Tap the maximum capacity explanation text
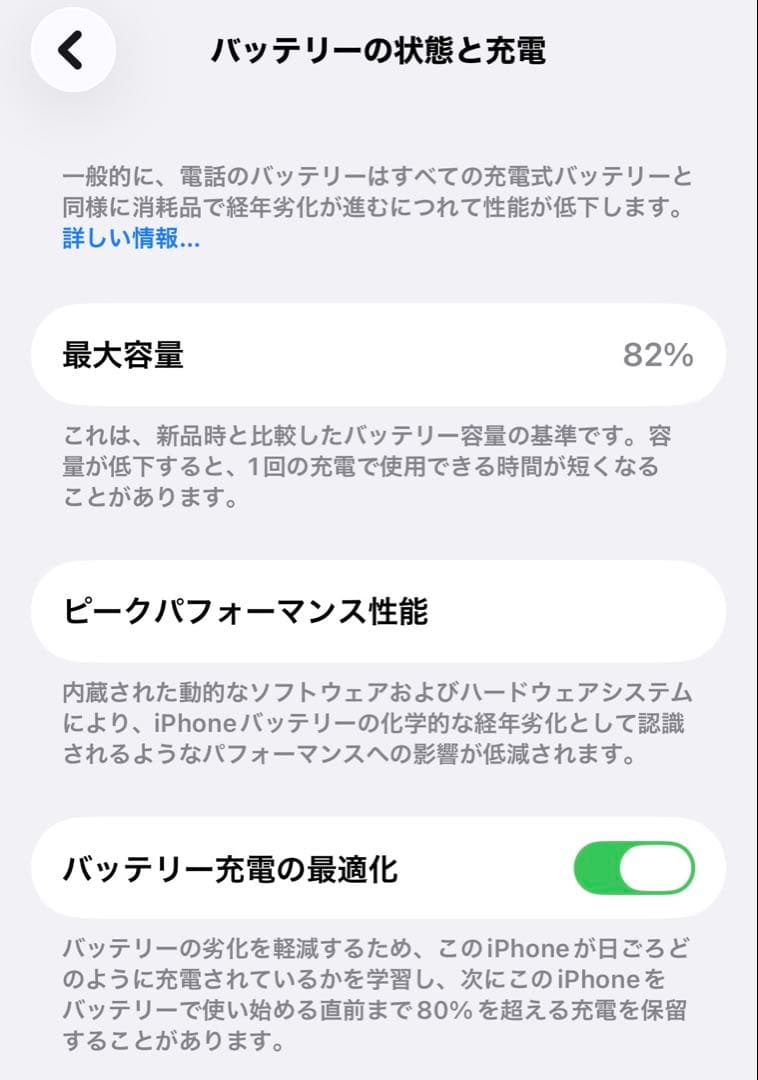The height and width of the screenshot is (1080, 758). click(x=379, y=463)
